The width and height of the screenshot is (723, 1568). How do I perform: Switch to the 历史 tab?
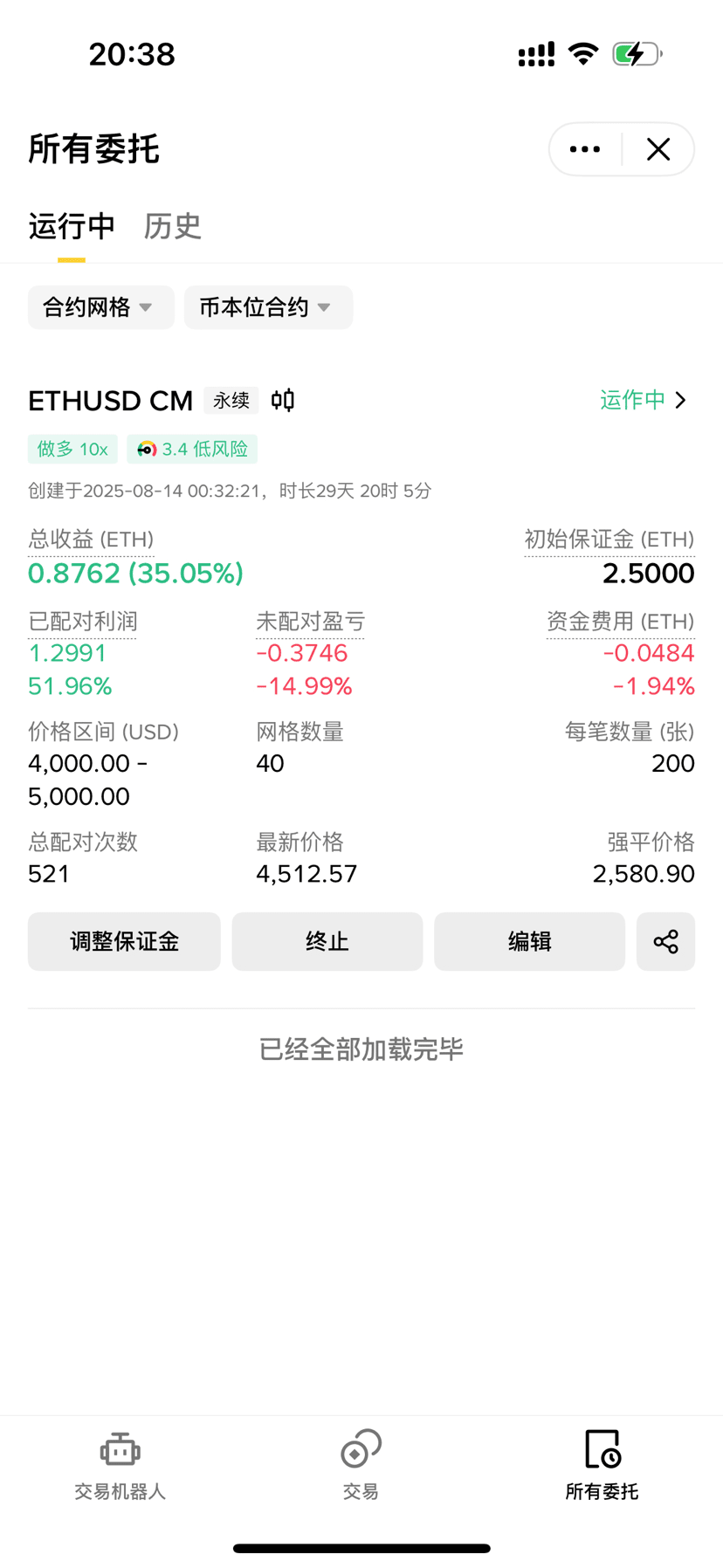point(173,226)
